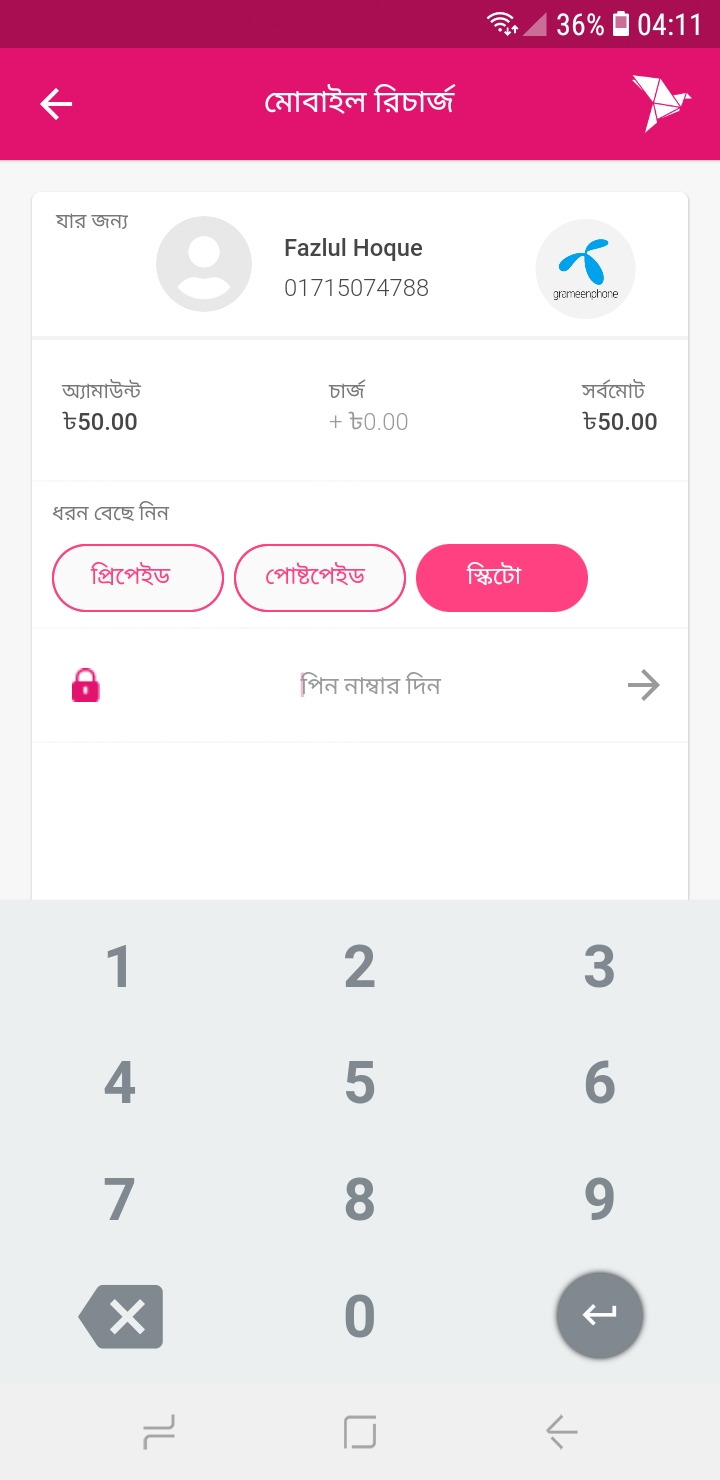Enter digit 0 on the keypad
Screen dimensions: 720x1480
click(359, 1316)
